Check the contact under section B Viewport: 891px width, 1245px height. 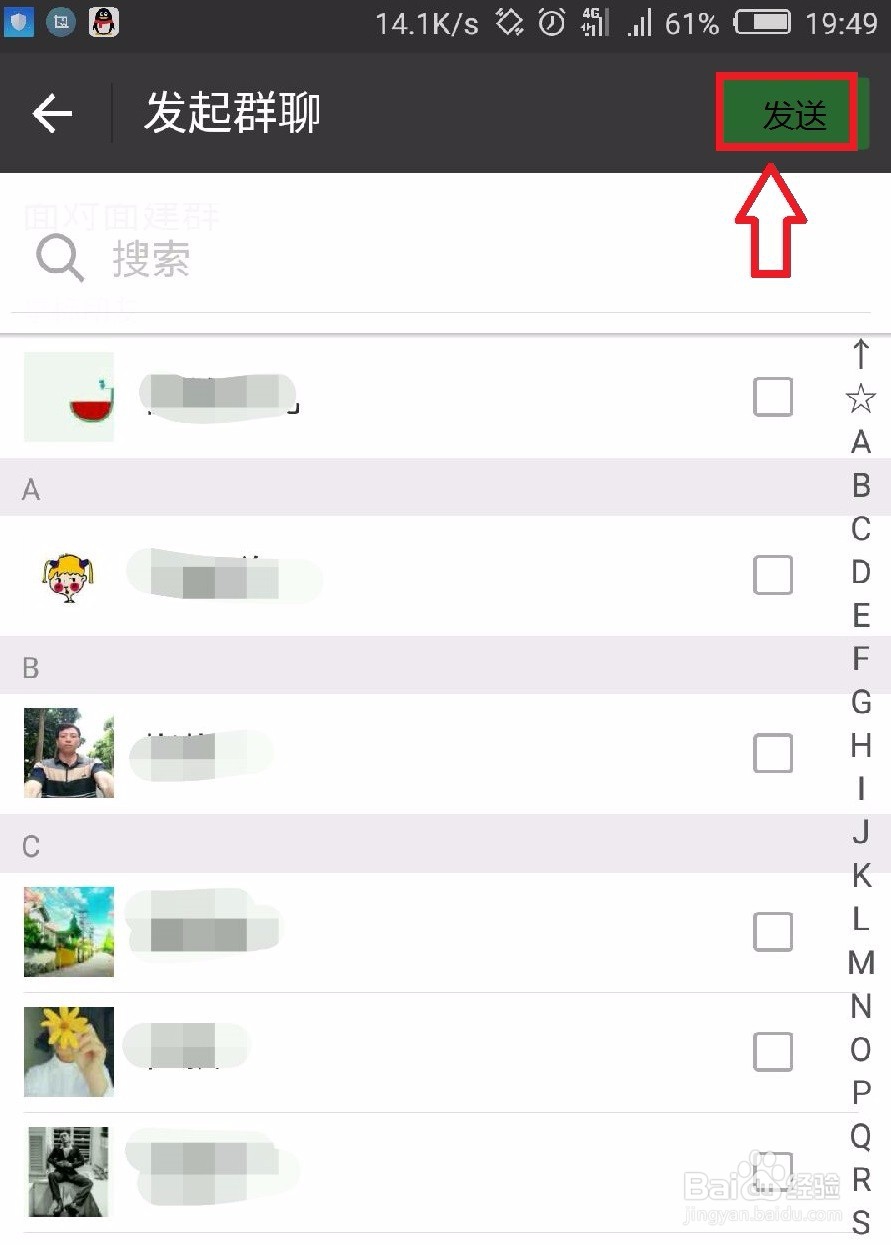[x=772, y=753]
